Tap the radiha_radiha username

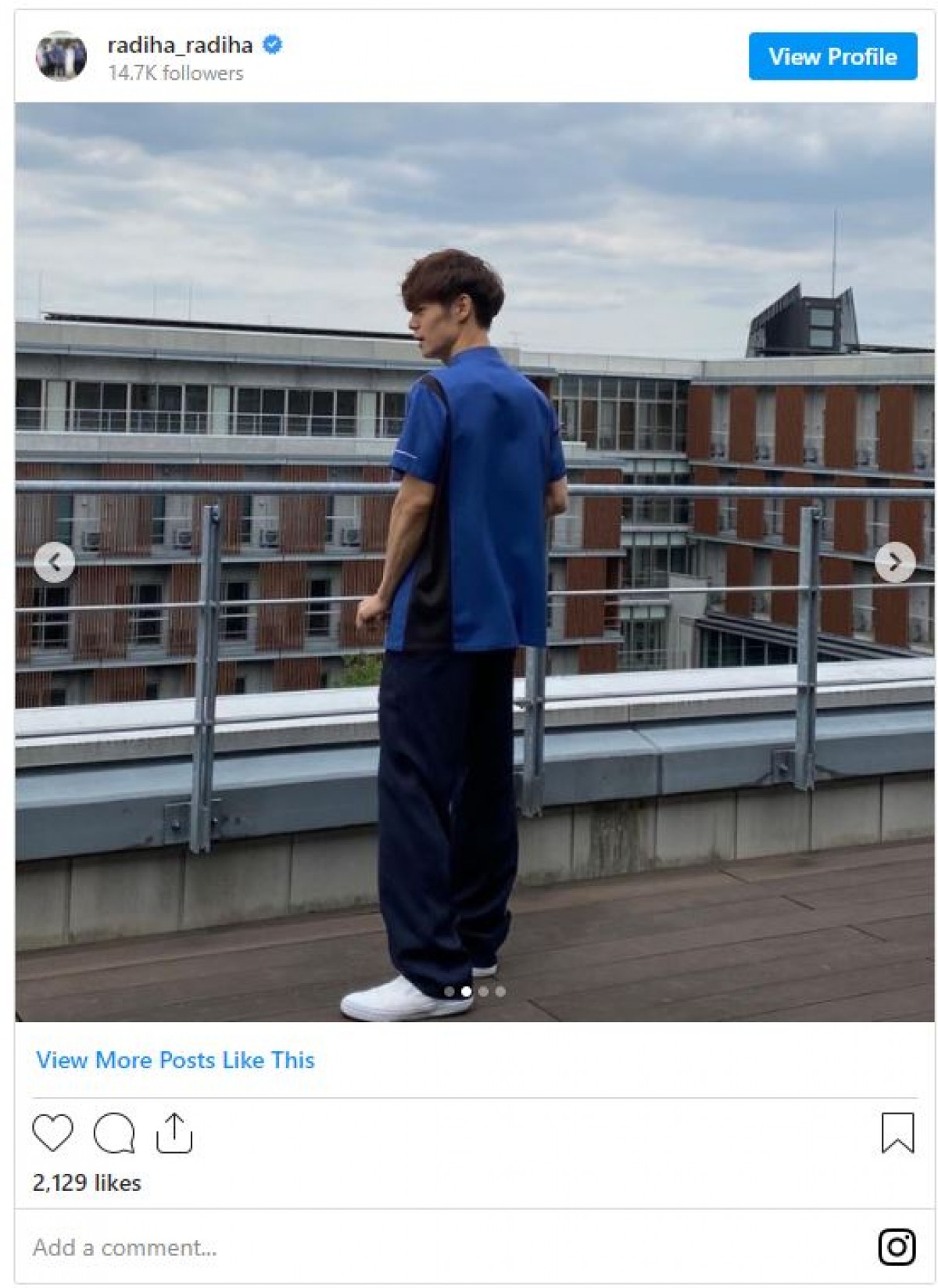180,45
